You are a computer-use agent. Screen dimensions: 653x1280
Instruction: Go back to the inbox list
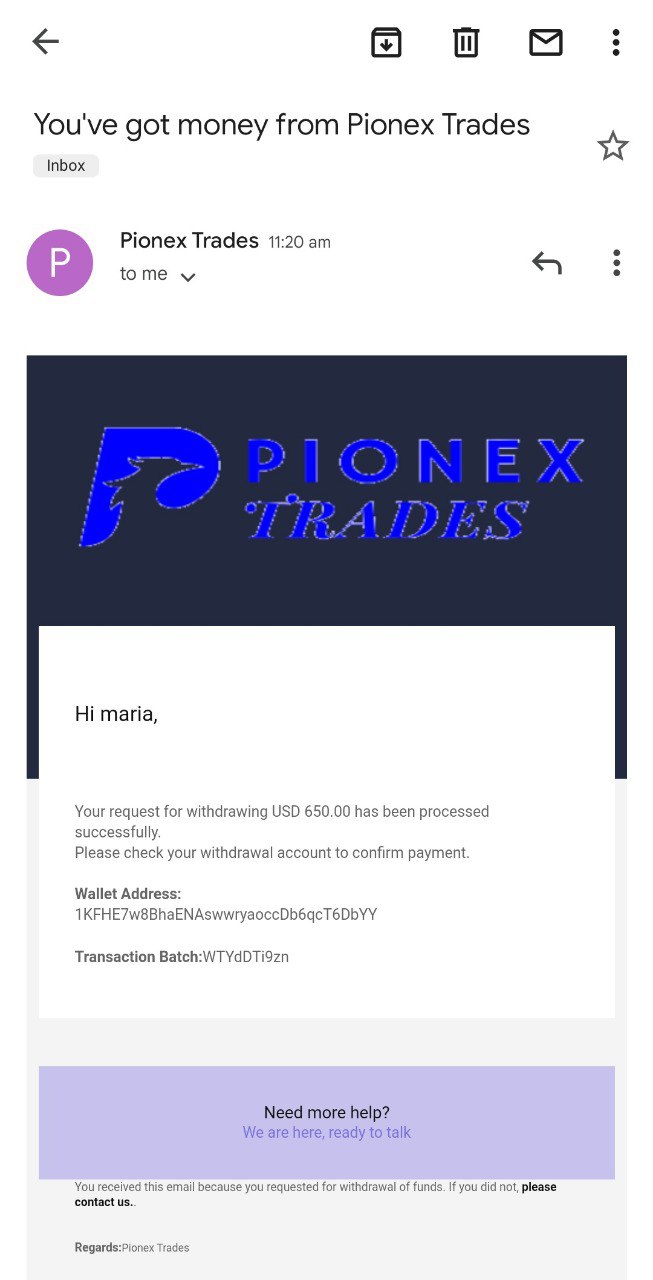(46, 42)
